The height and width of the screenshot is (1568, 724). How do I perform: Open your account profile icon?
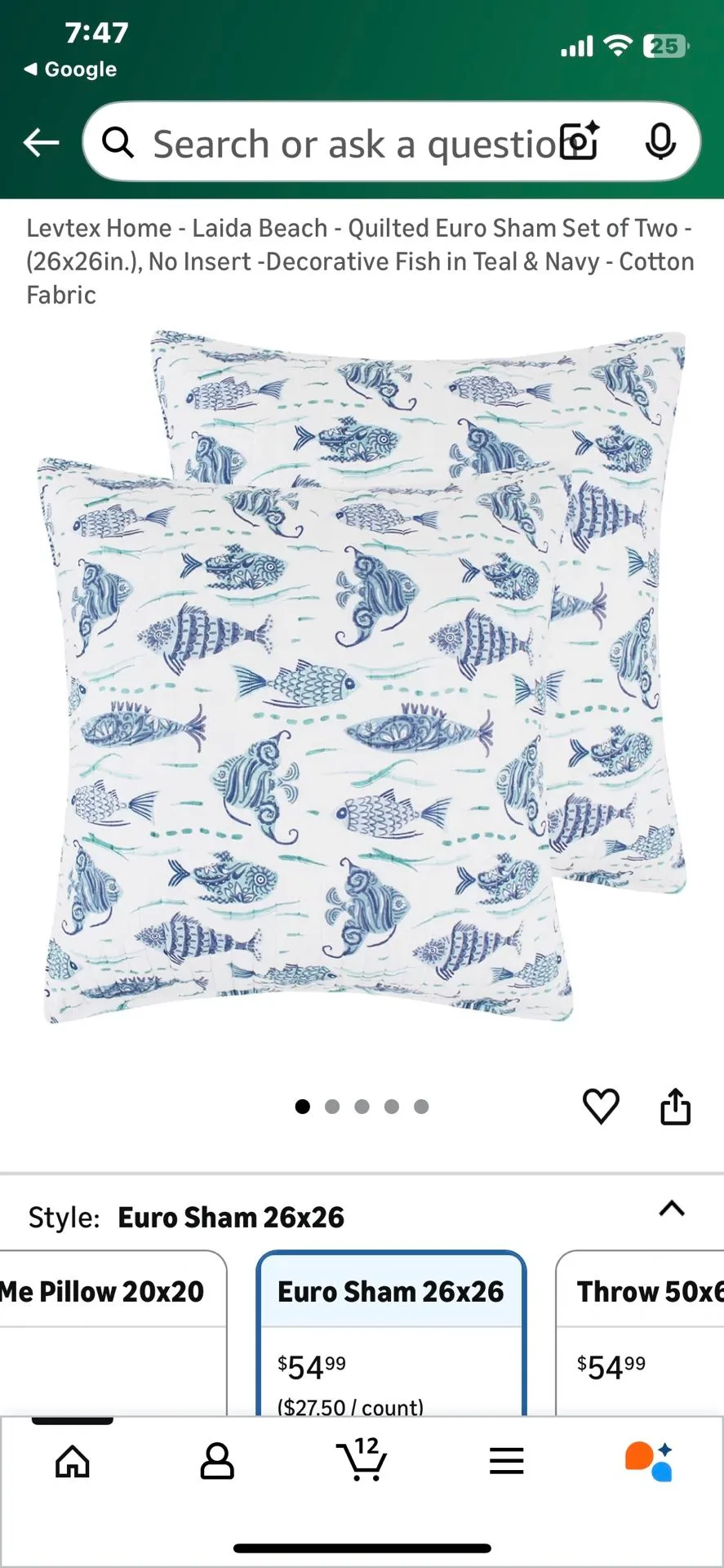coord(216,1462)
